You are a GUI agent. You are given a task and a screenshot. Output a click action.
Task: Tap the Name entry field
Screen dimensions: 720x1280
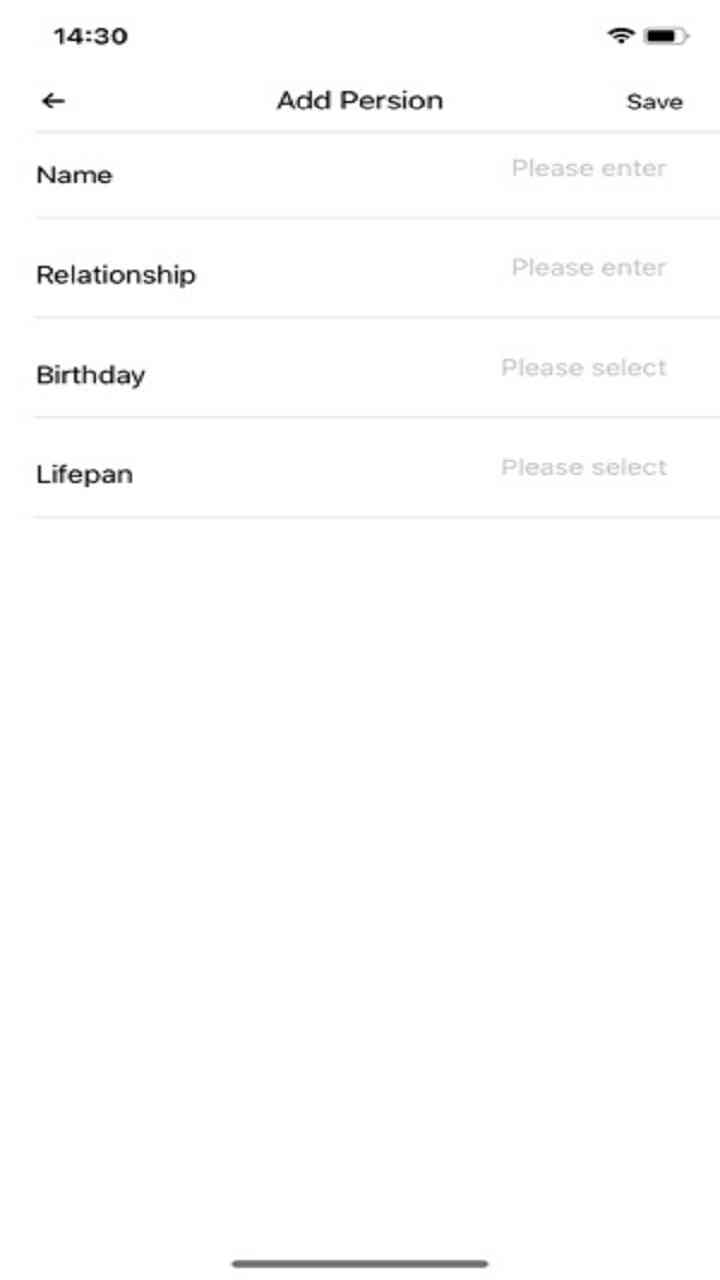tap(588, 169)
